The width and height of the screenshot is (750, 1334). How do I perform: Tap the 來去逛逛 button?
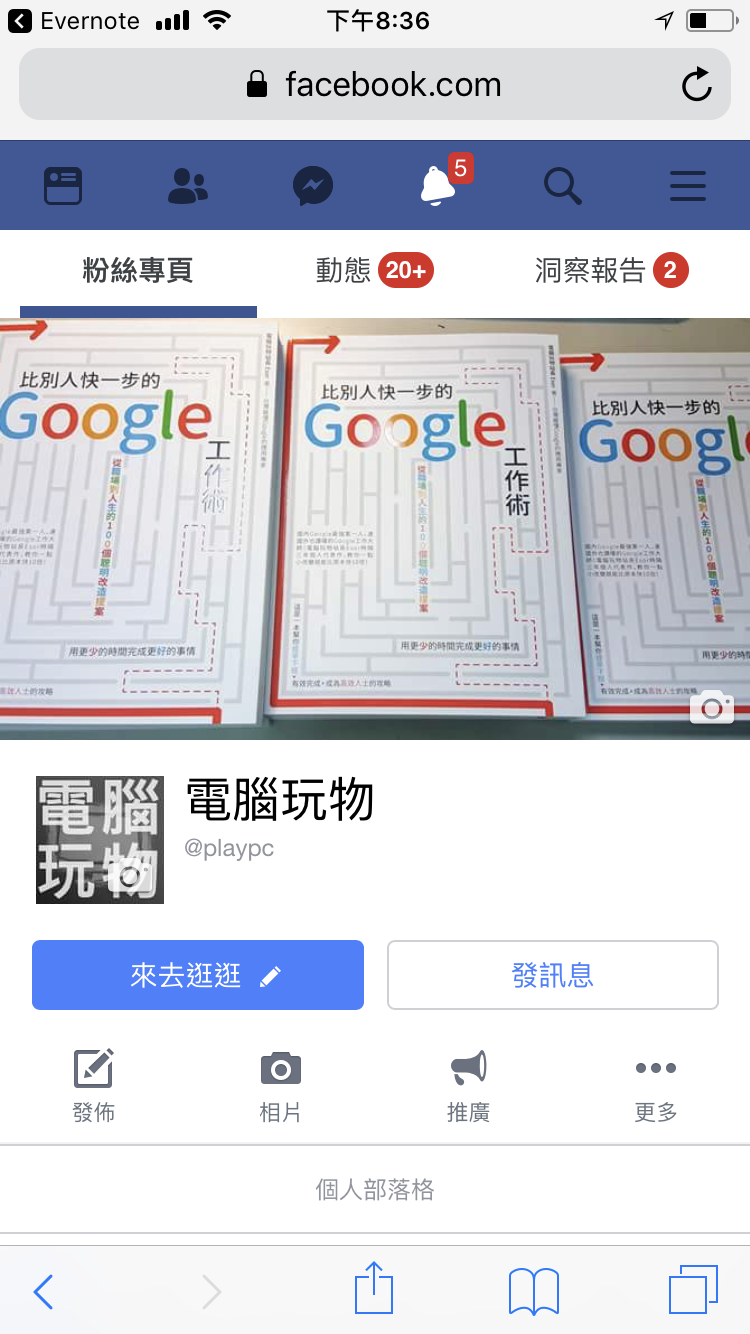tap(198, 975)
